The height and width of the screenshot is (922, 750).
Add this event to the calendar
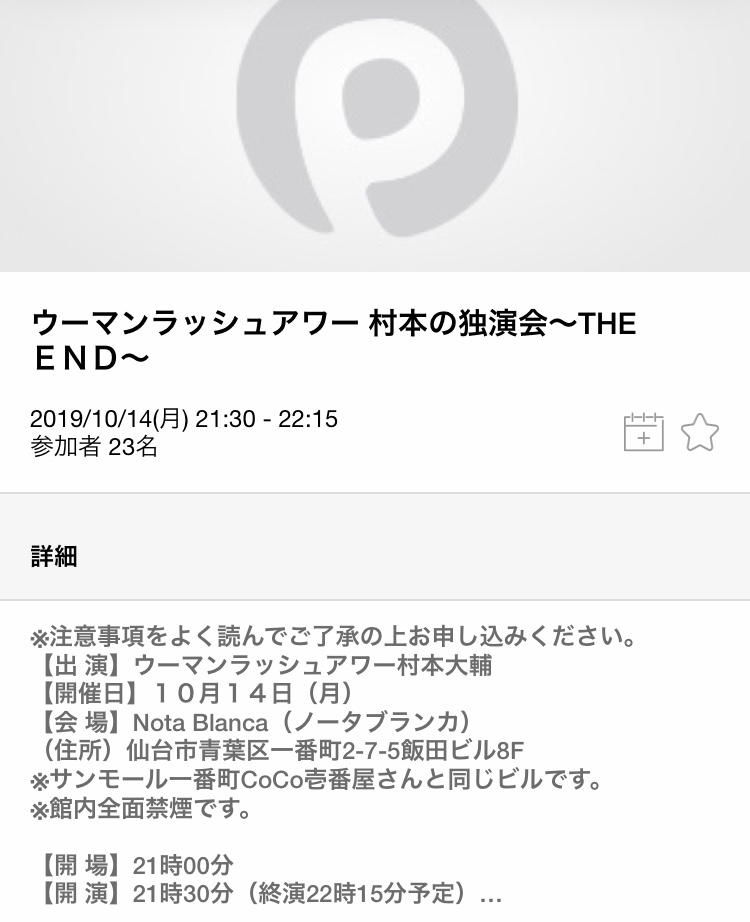click(643, 432)
